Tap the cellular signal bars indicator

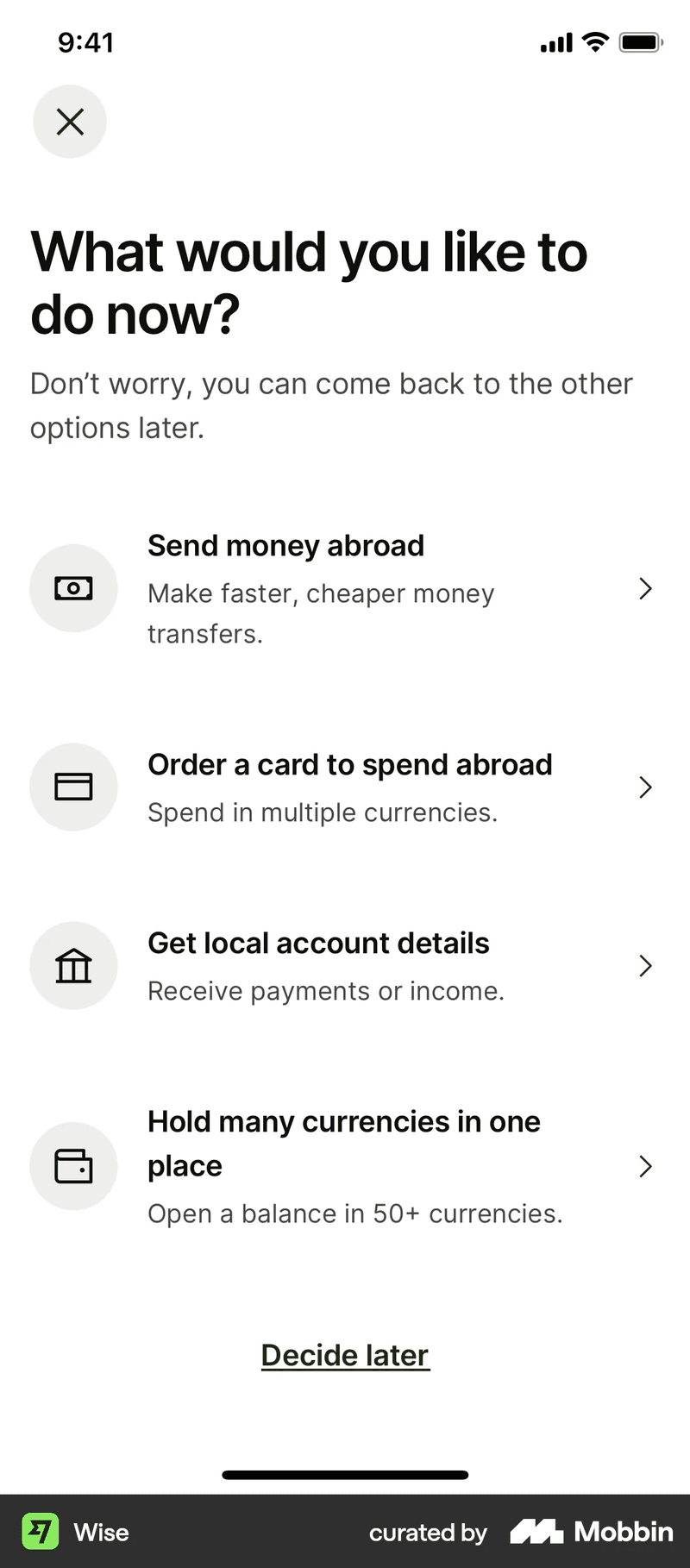[x=555, y=41]
